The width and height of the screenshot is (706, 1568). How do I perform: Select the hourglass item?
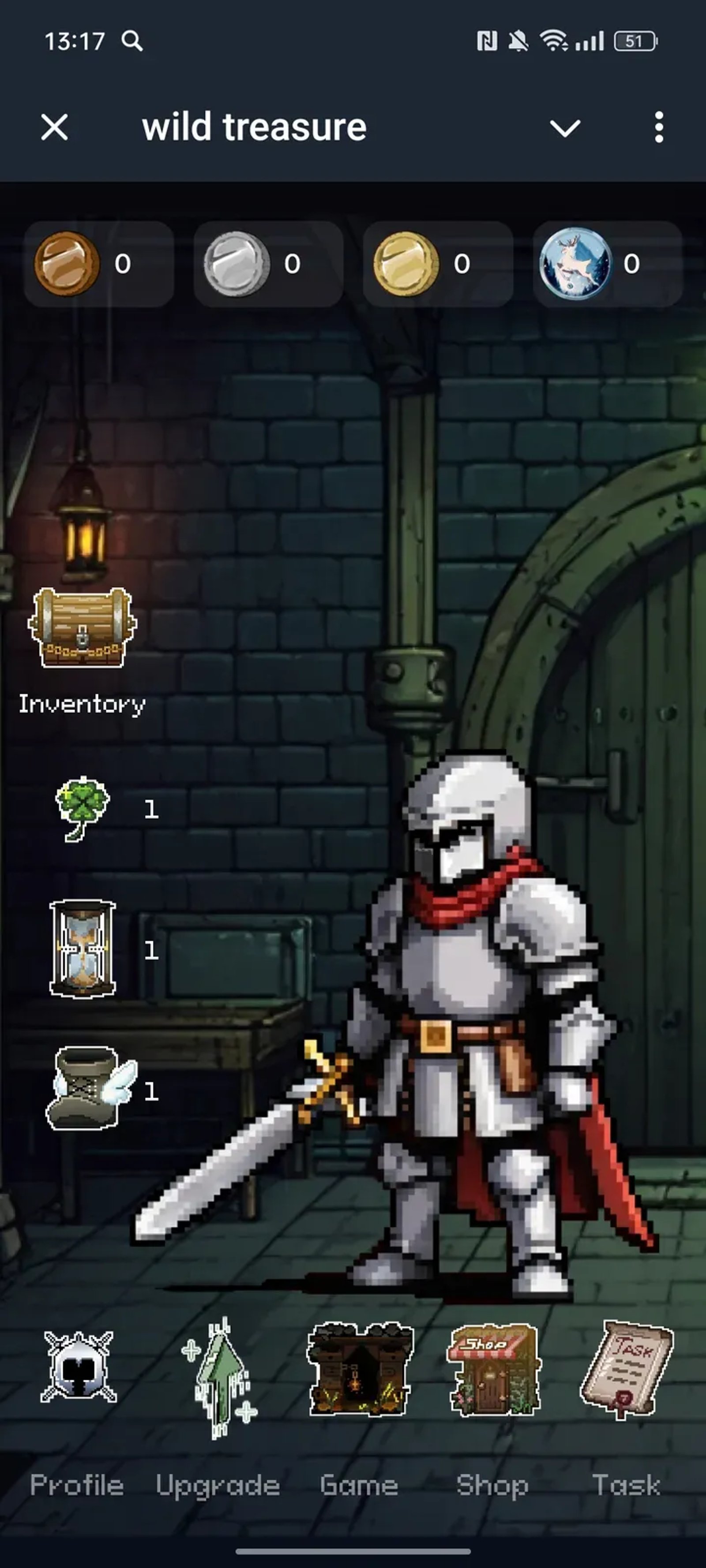[83, 949]
